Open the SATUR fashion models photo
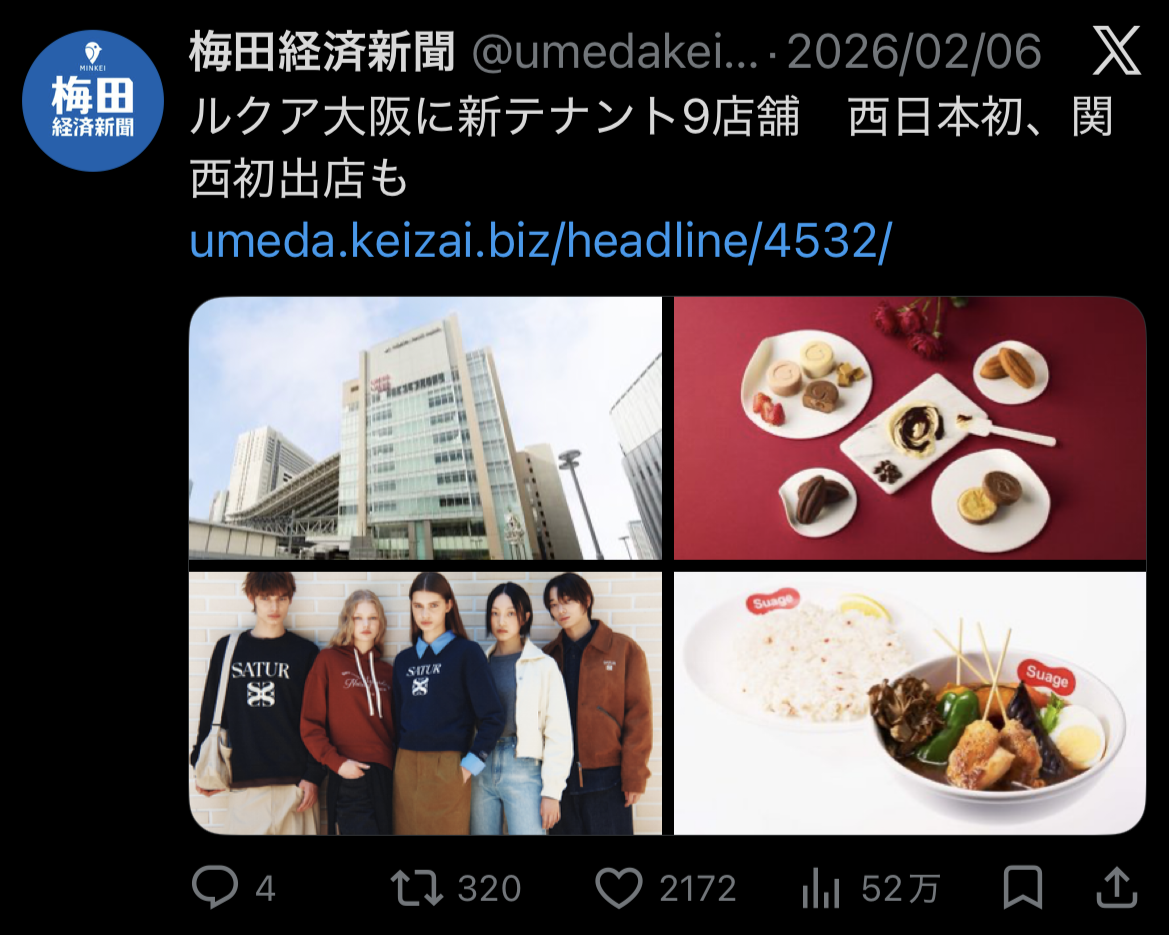 point(426,703)
